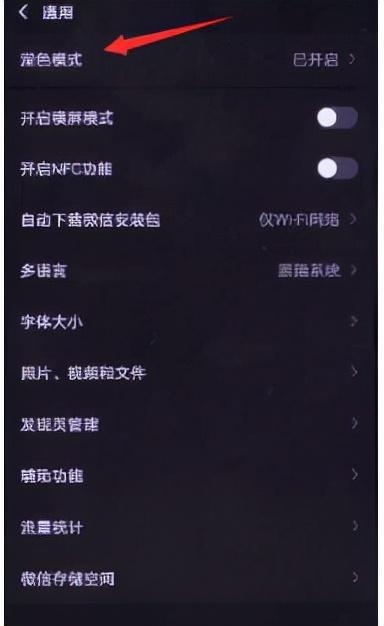
Task: Open 微信存储空间 row
Action: [x=191, y=578]
